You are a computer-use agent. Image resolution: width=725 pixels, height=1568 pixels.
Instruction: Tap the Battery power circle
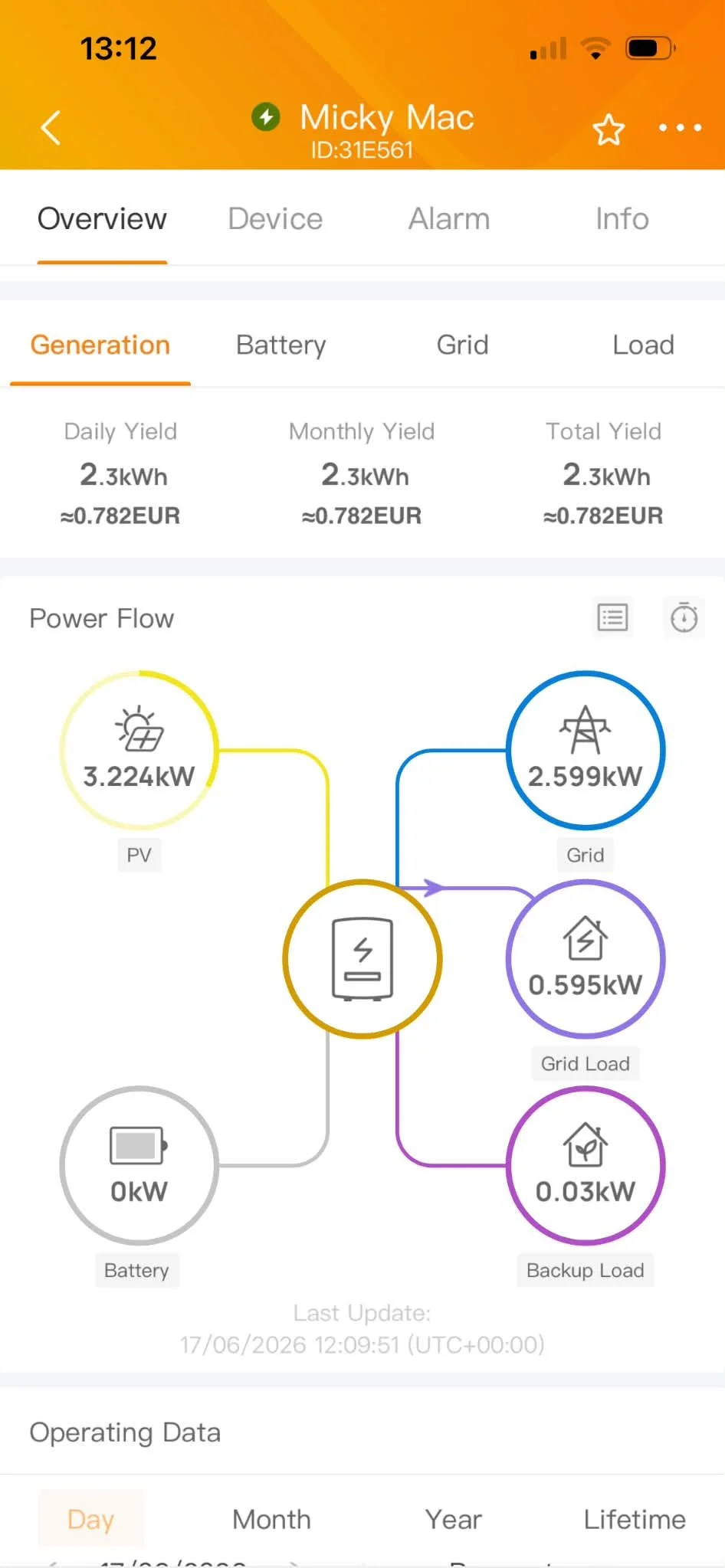tap(139, 1165)
